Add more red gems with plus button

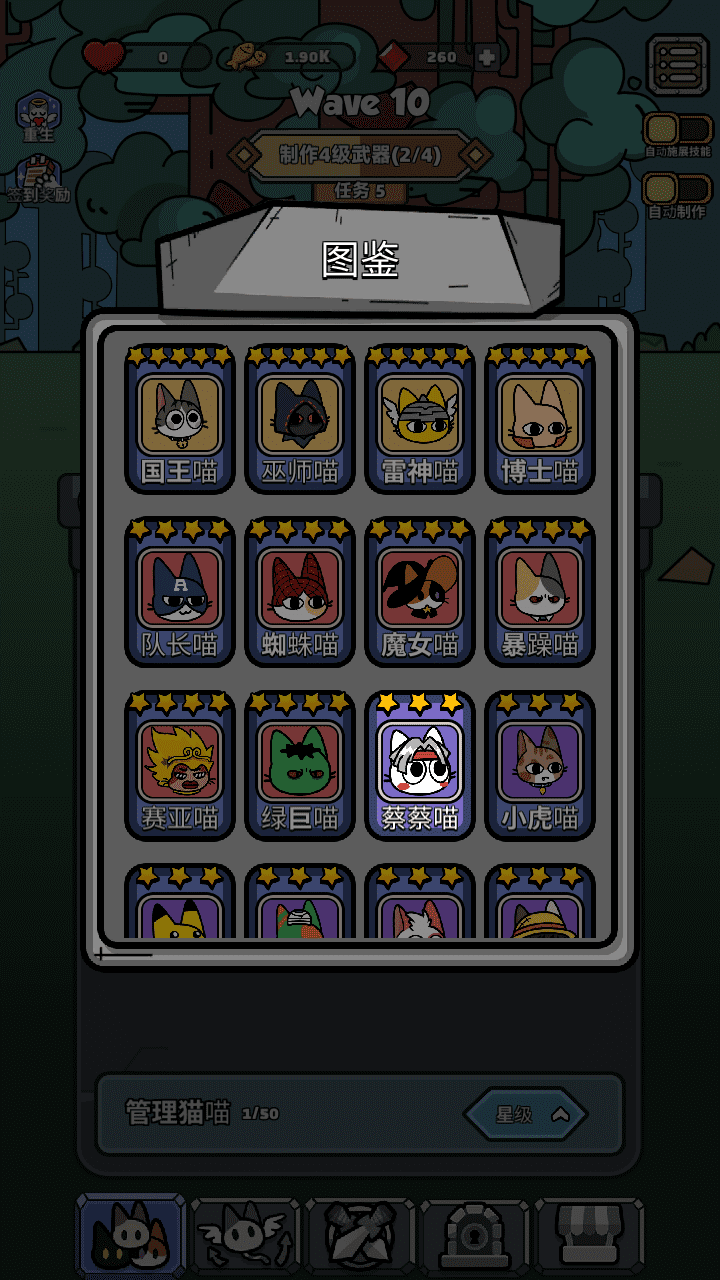pos(487,57)
